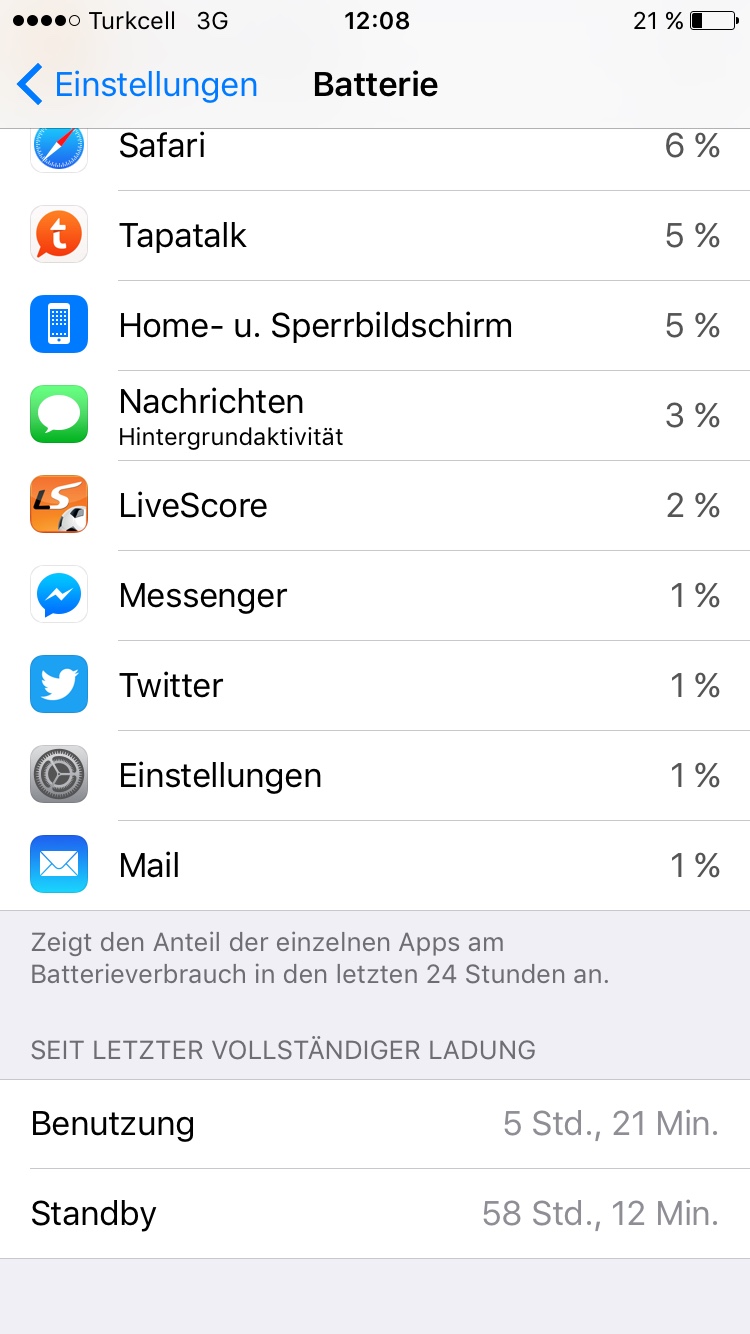Tap the LiveScore row

click(375, 506)
